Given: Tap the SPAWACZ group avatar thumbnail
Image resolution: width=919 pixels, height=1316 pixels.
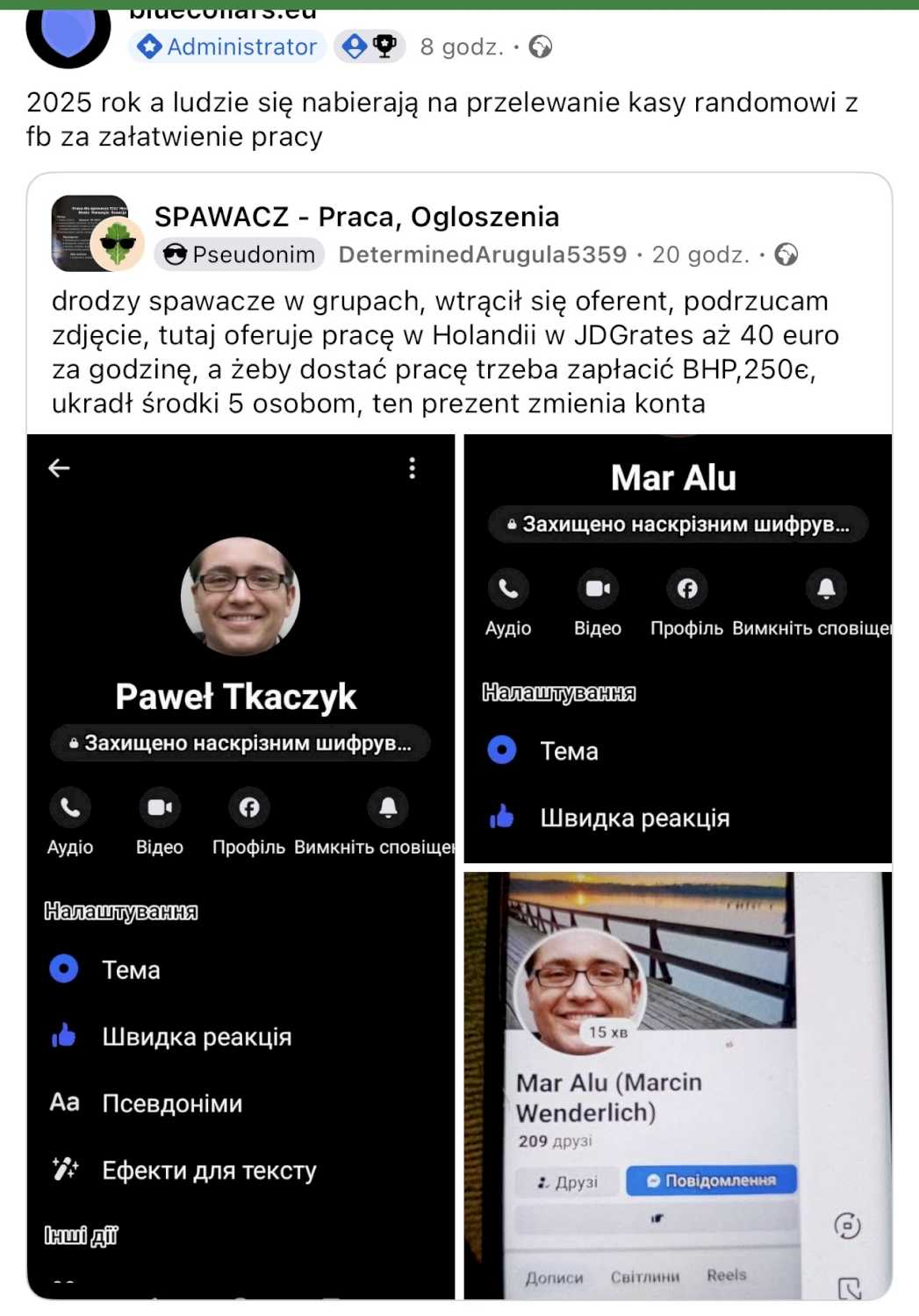Looking at the screenshot, I should [x=95, y=233].
